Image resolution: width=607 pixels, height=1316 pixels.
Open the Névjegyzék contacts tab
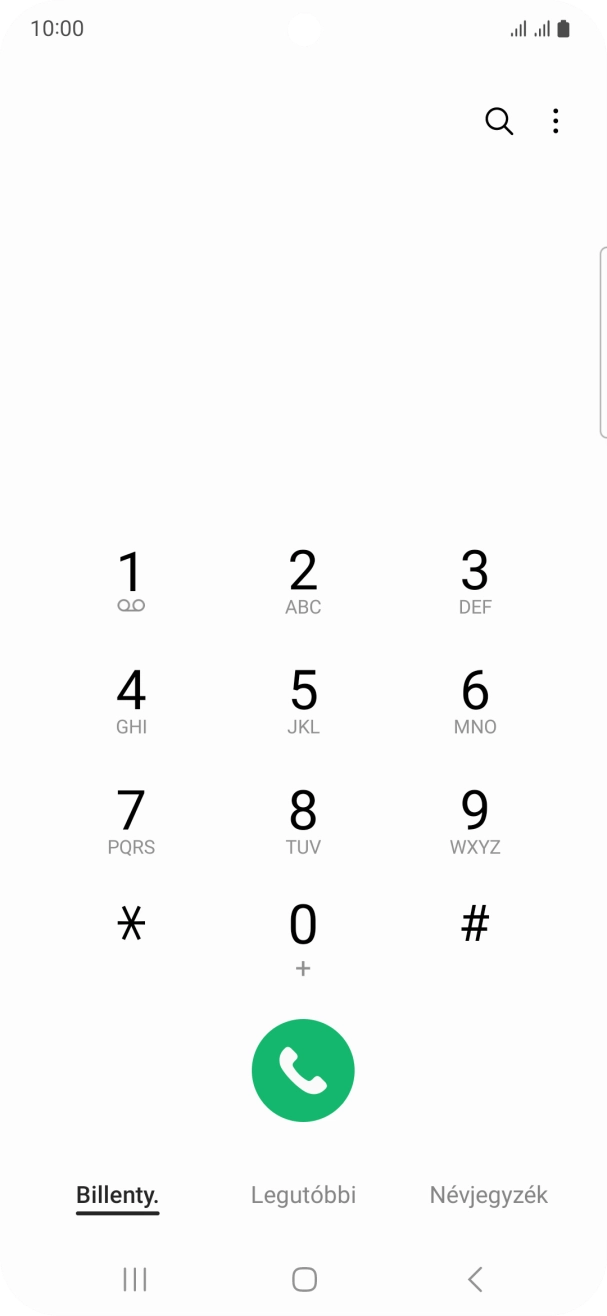point(489,1195)
